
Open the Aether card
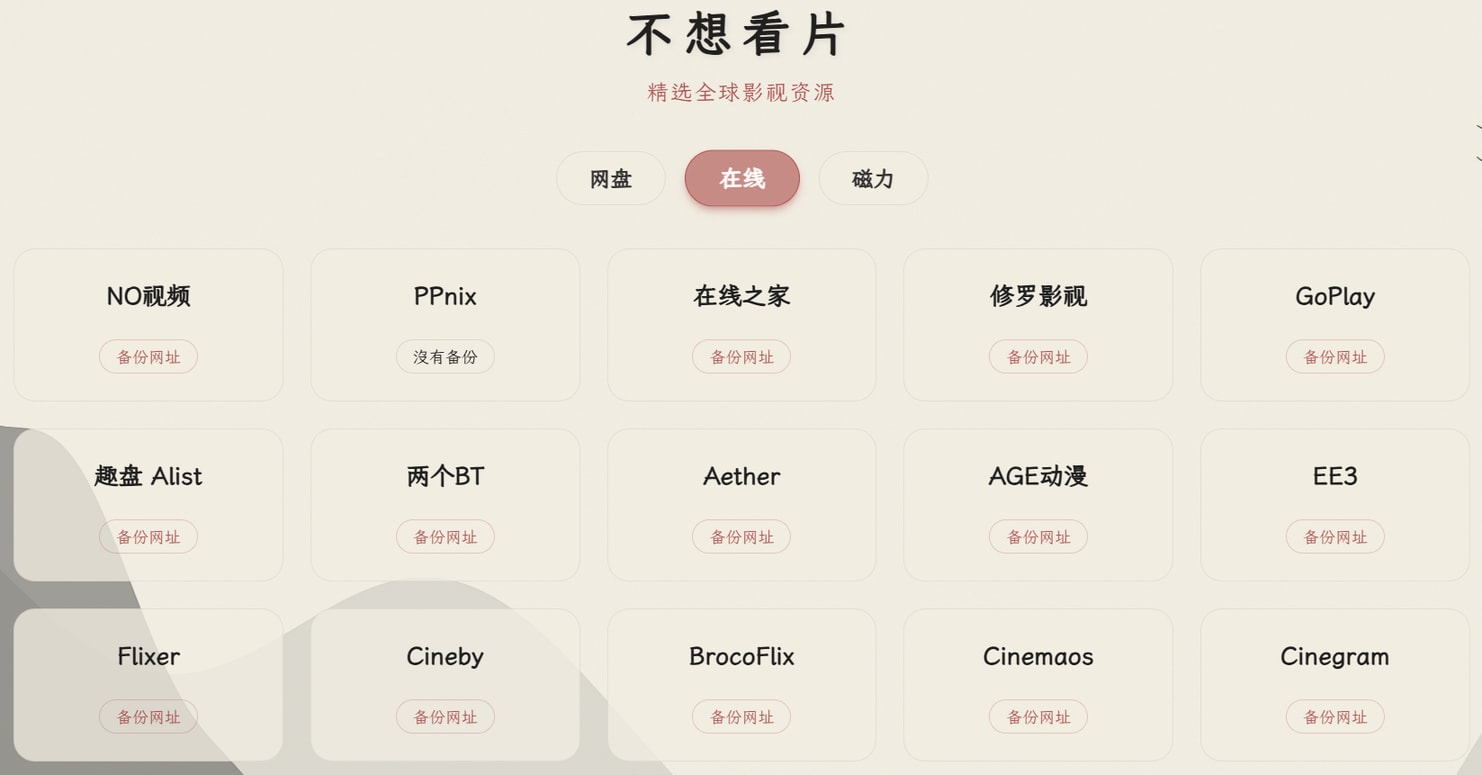741,476
